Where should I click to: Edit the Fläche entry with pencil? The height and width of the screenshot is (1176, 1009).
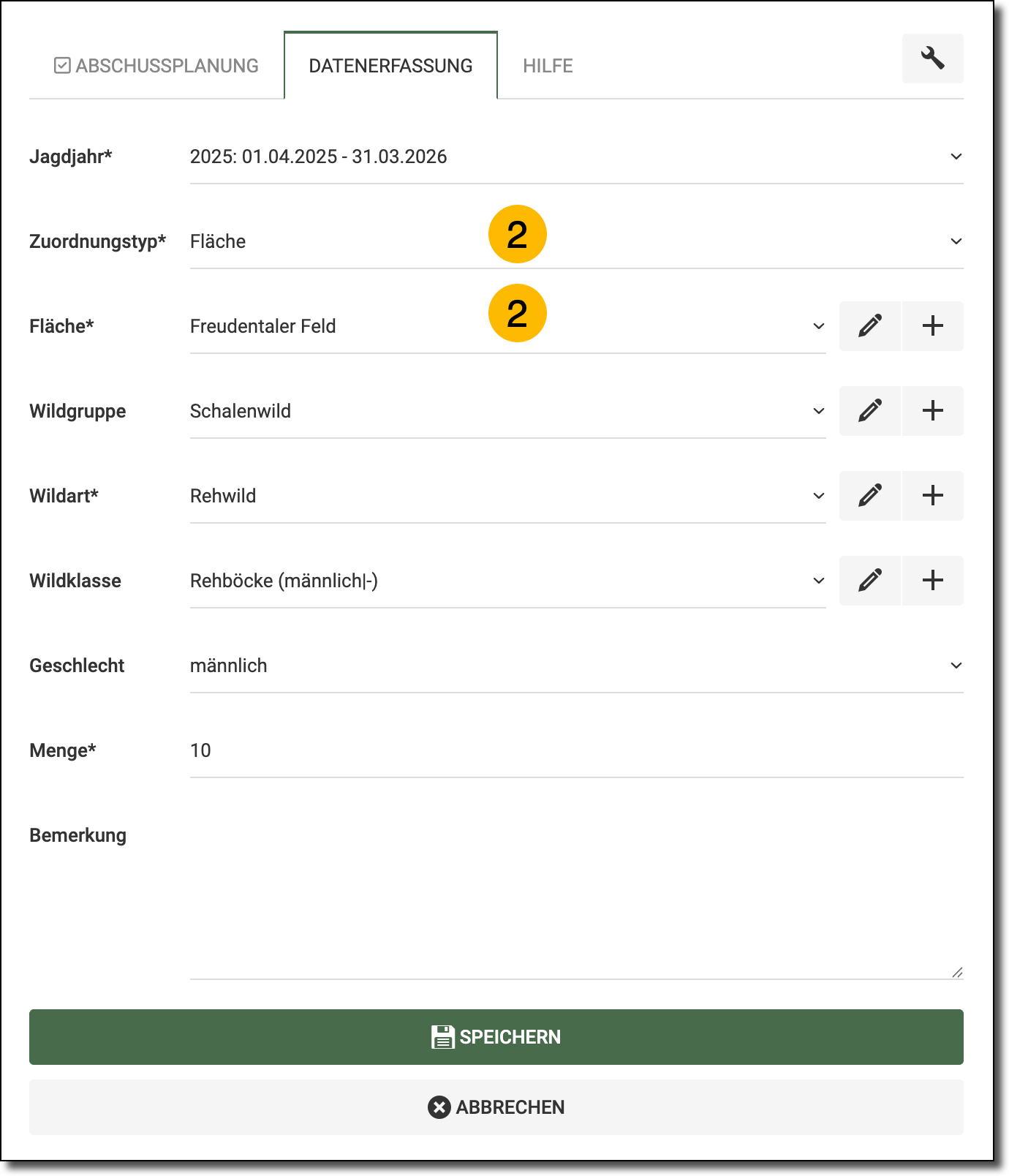pyautogui.click(x=870, y=326)
